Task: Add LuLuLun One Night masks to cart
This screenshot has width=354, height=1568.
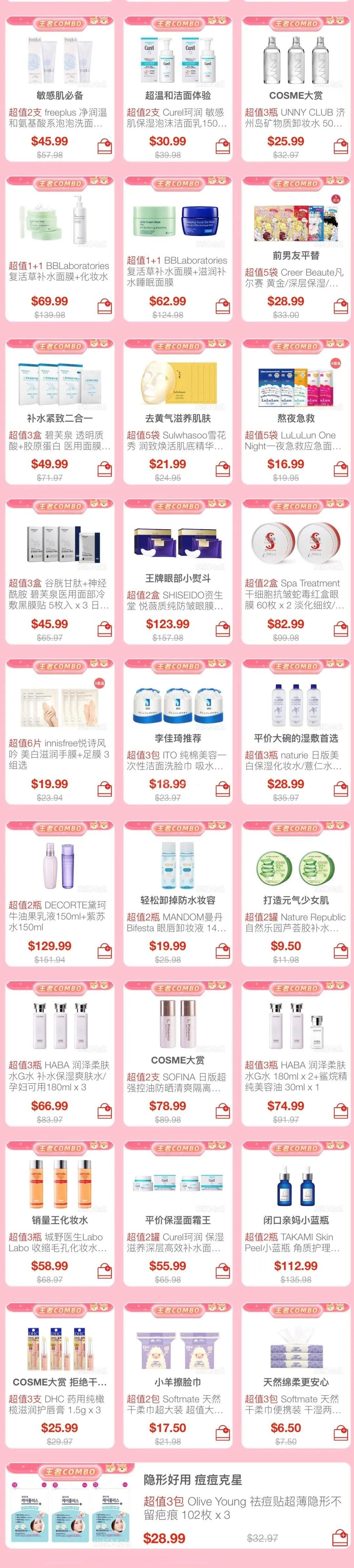Action: click(341, 469)
